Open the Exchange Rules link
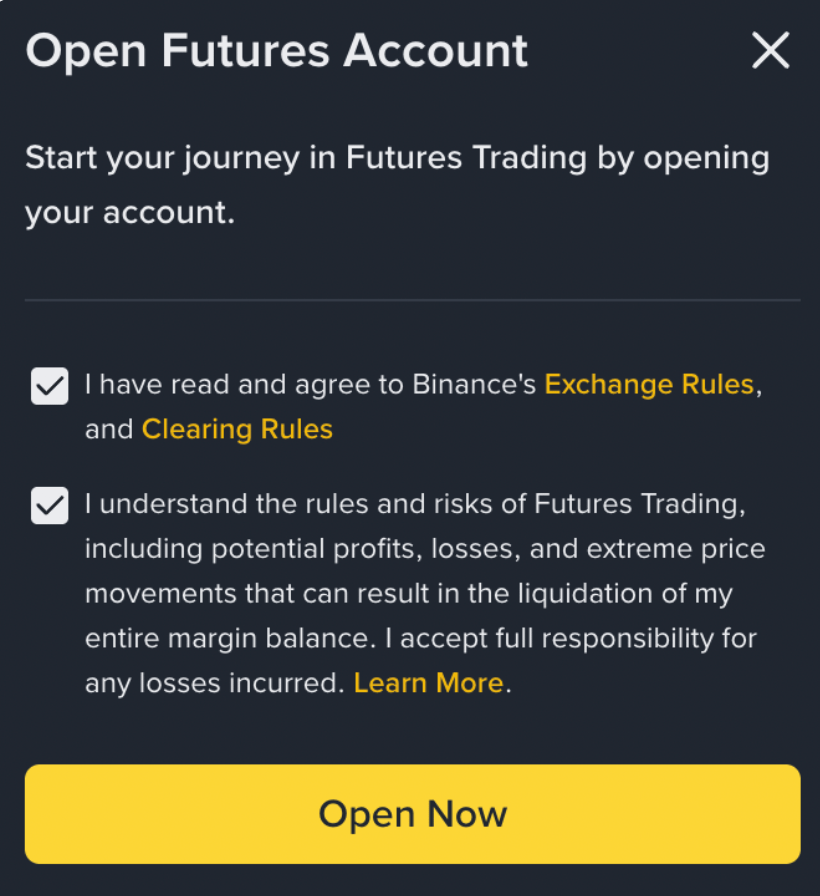820x896 pixels. pyautogui.click(x=648, y=384)
